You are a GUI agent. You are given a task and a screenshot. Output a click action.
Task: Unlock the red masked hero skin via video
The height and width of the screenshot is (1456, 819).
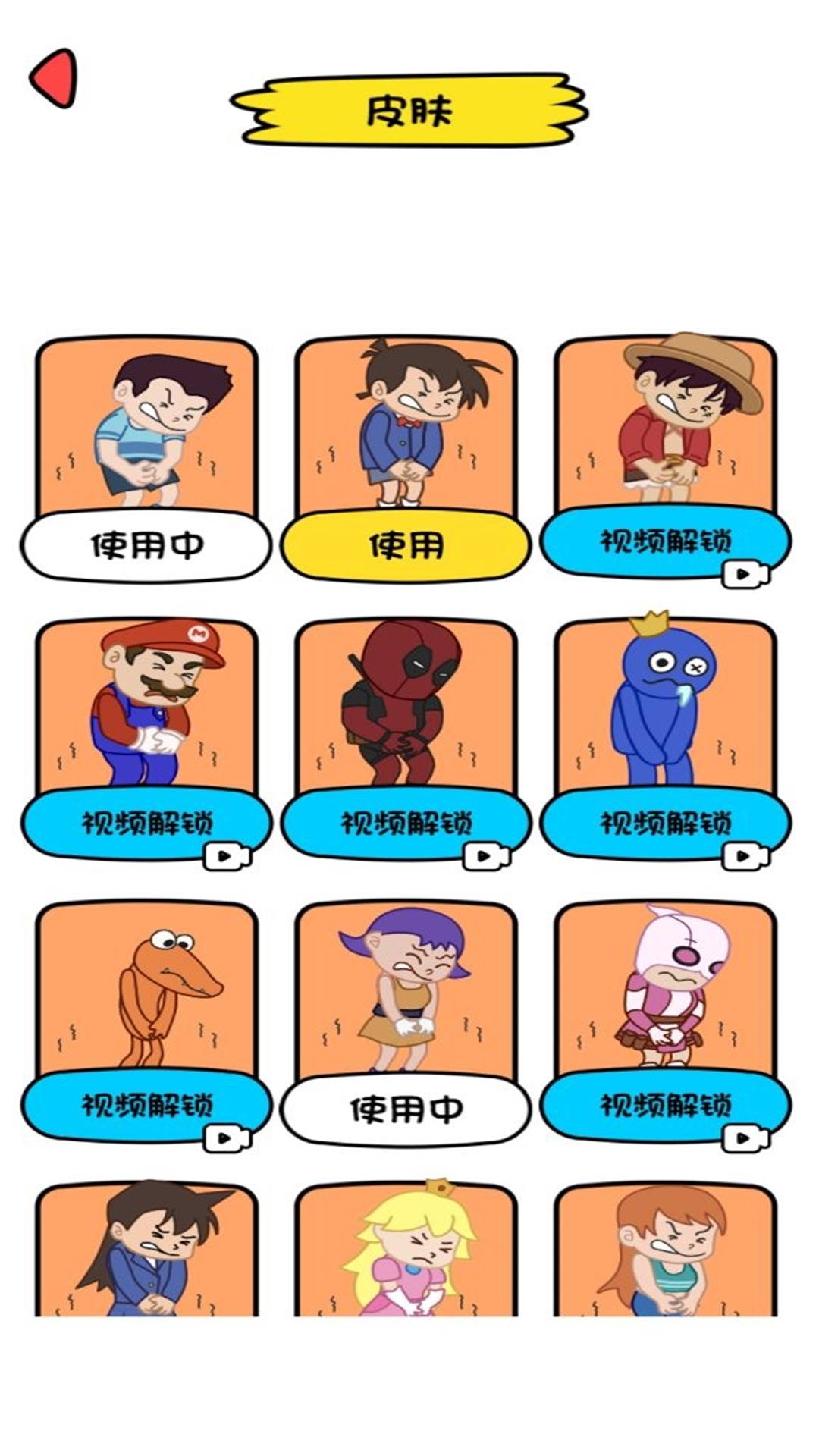[406, 824]
